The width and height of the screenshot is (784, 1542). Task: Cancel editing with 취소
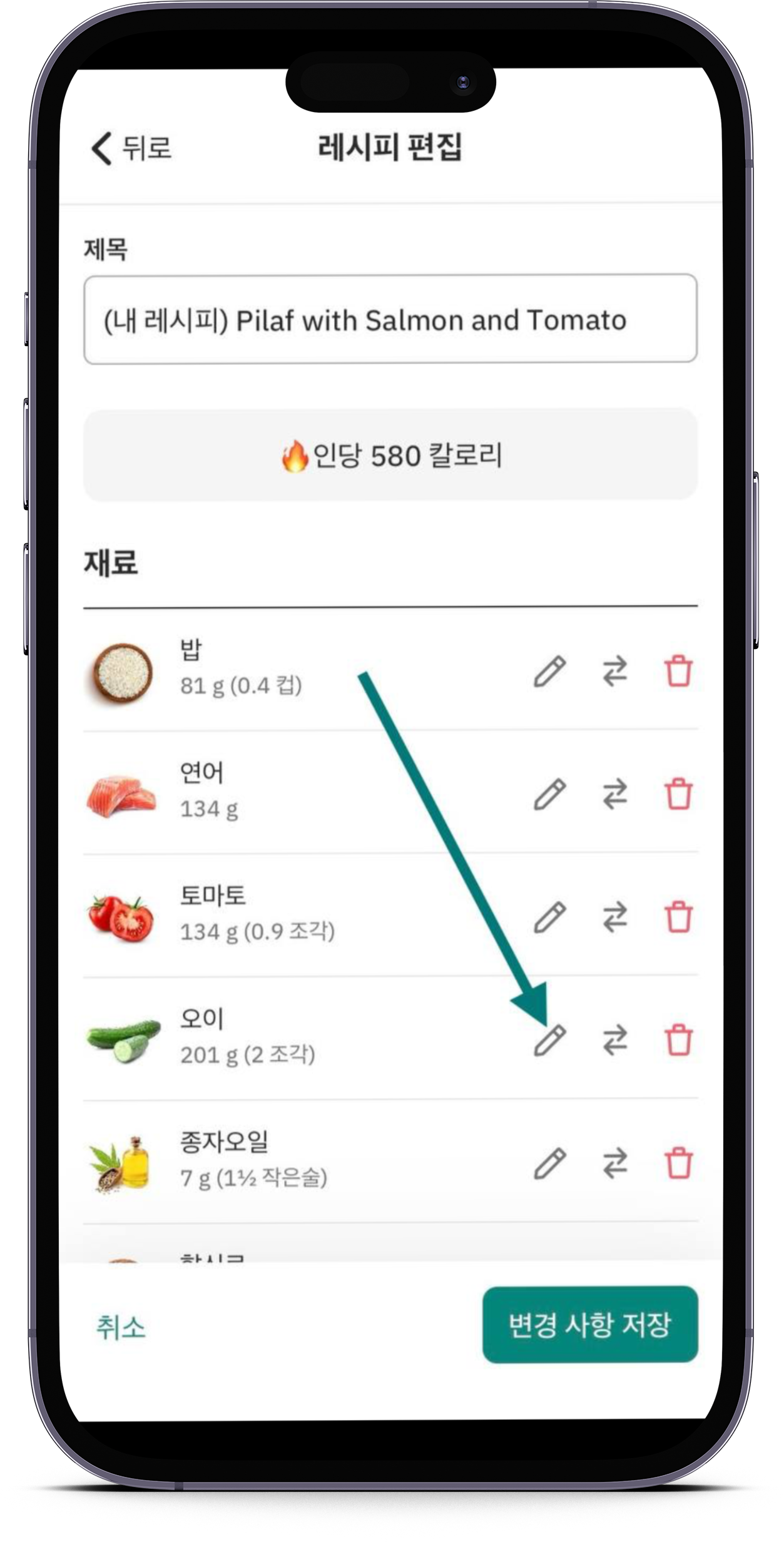click(121, 1326)
